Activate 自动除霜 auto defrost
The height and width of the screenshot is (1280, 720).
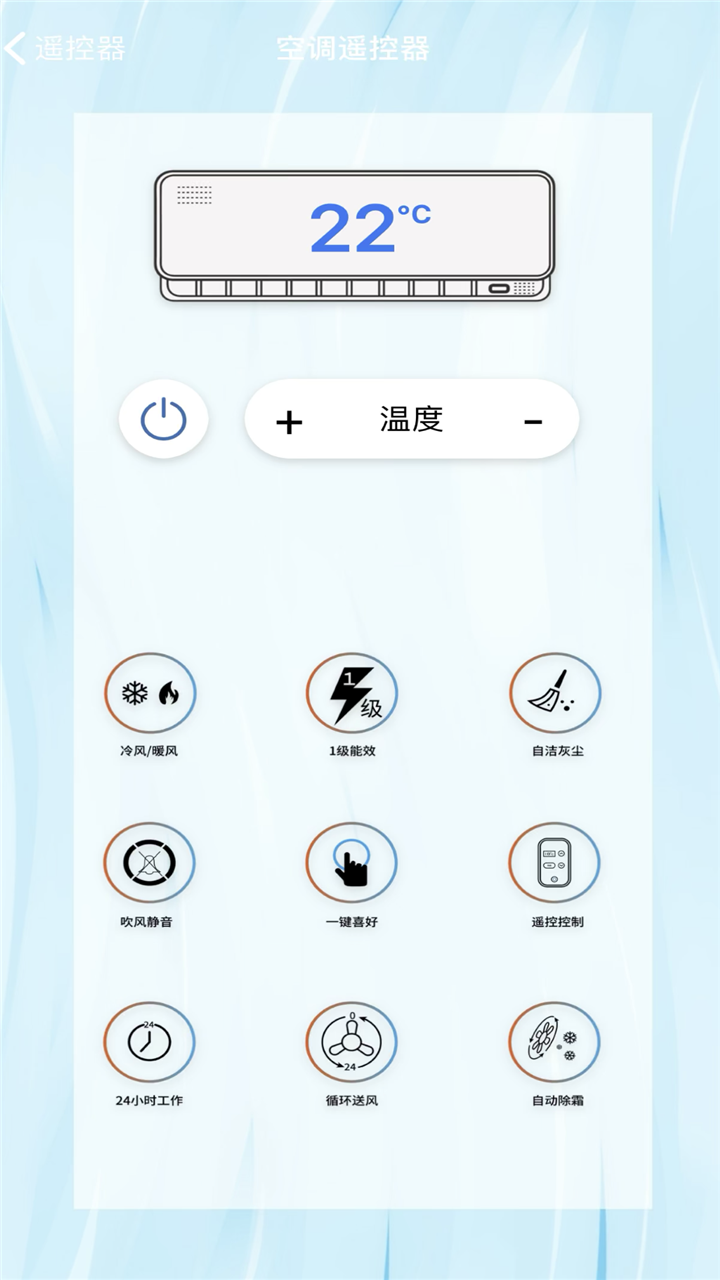(555, 1042)
